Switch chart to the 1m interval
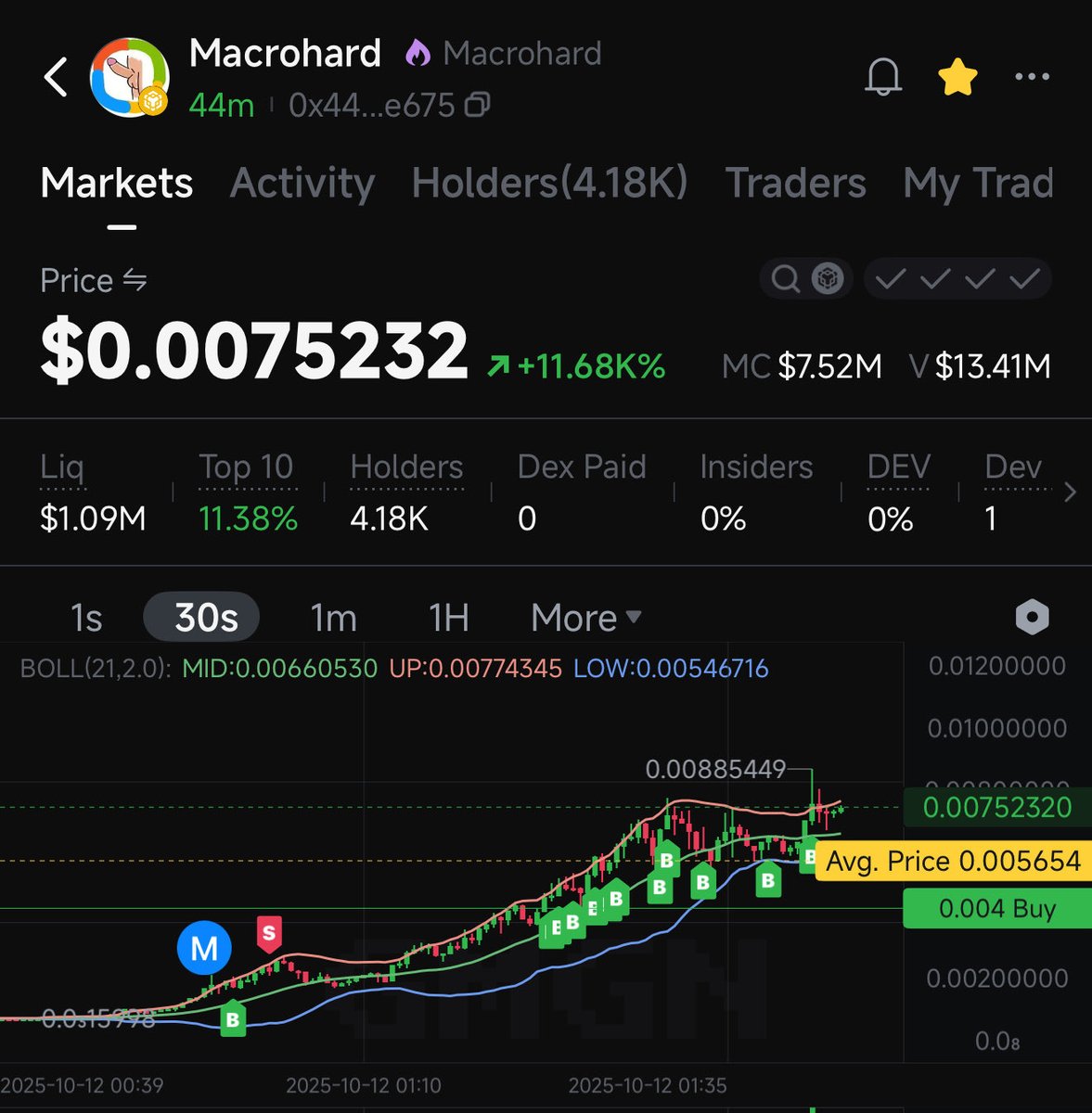This screenshot has width=1092, height=1113. (x=333, y=618)
